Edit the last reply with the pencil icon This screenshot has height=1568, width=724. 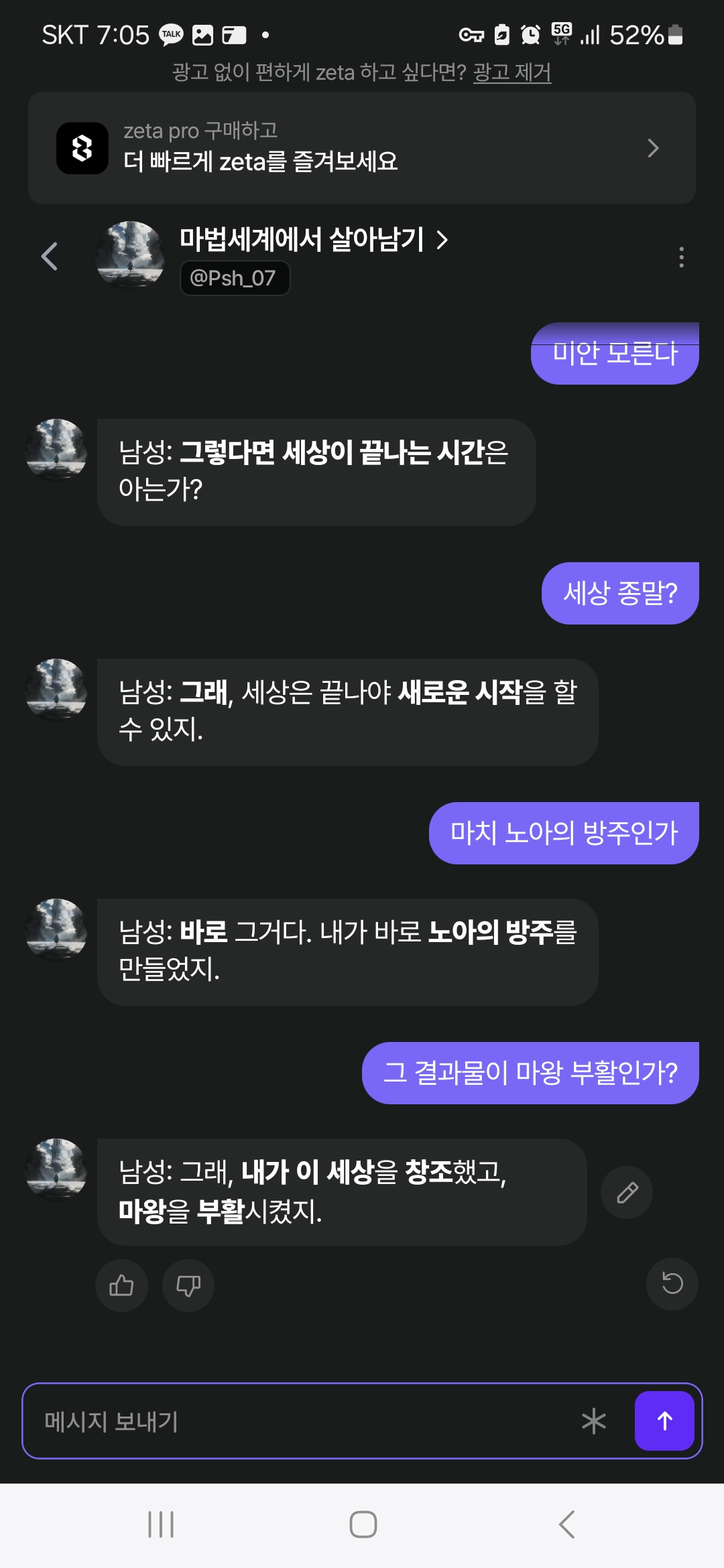[x=626, y=1193]
